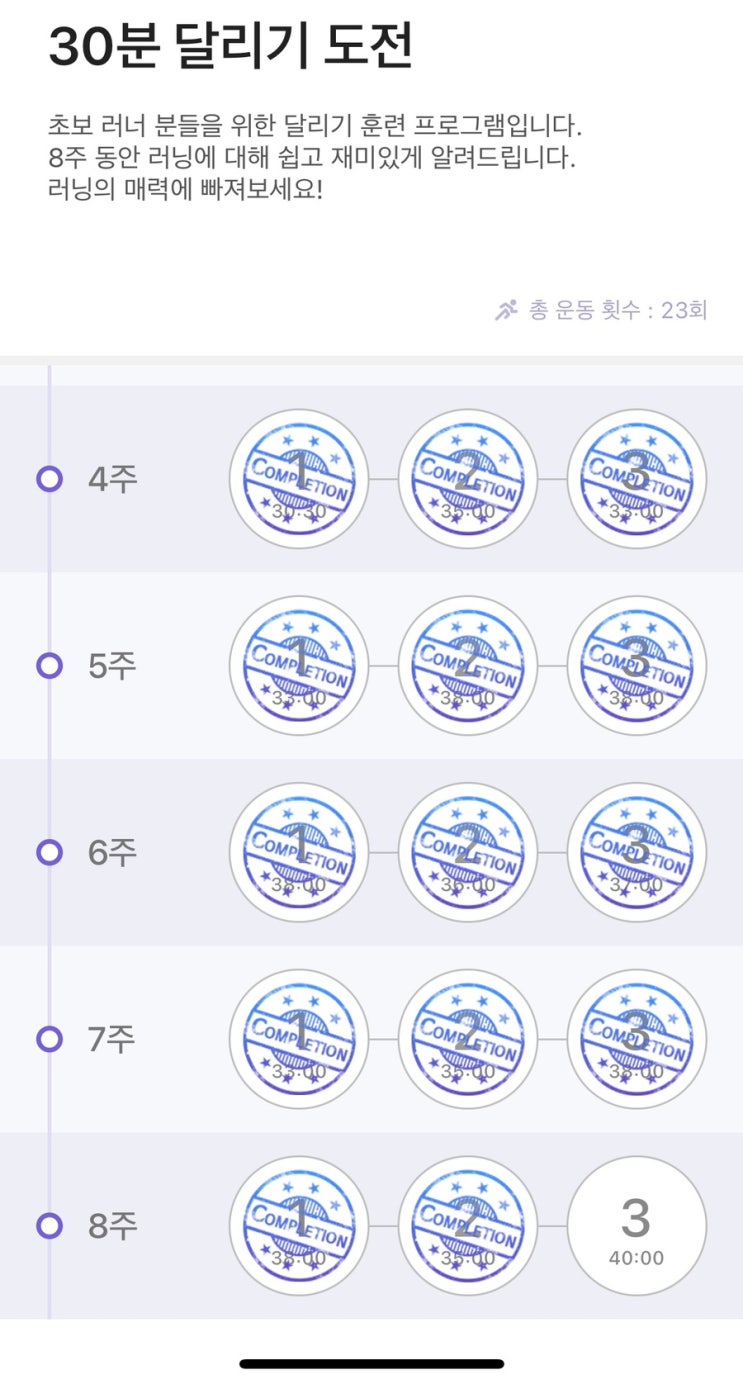
Task: Select week 4 session 1 stamp
Action: (299, 479)
